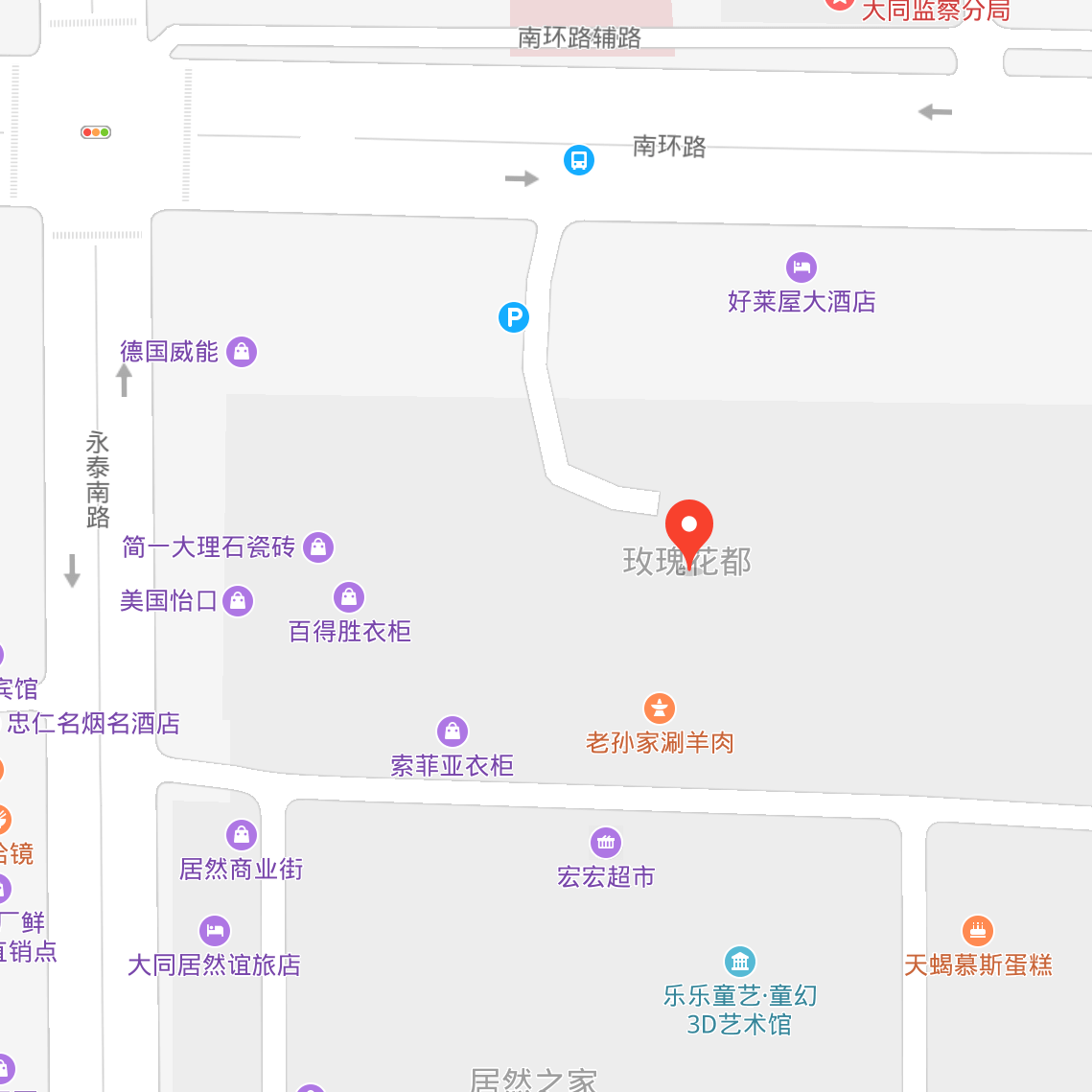Open the 居然商业街 shopping marker
The height and width of the screenshot is (1092, 1092).
[x=242, y=835]
